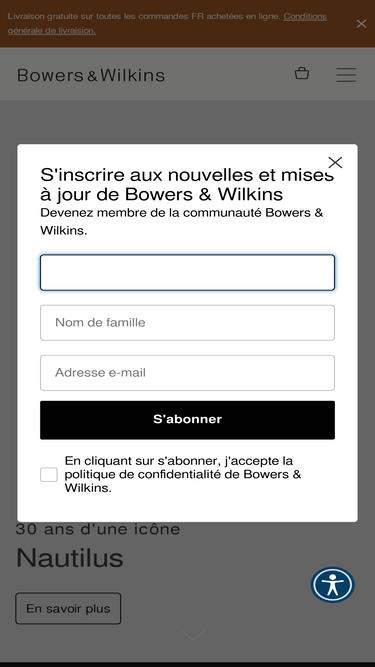Dismiss the free delivery banner
375x667 pixels.
361,24
